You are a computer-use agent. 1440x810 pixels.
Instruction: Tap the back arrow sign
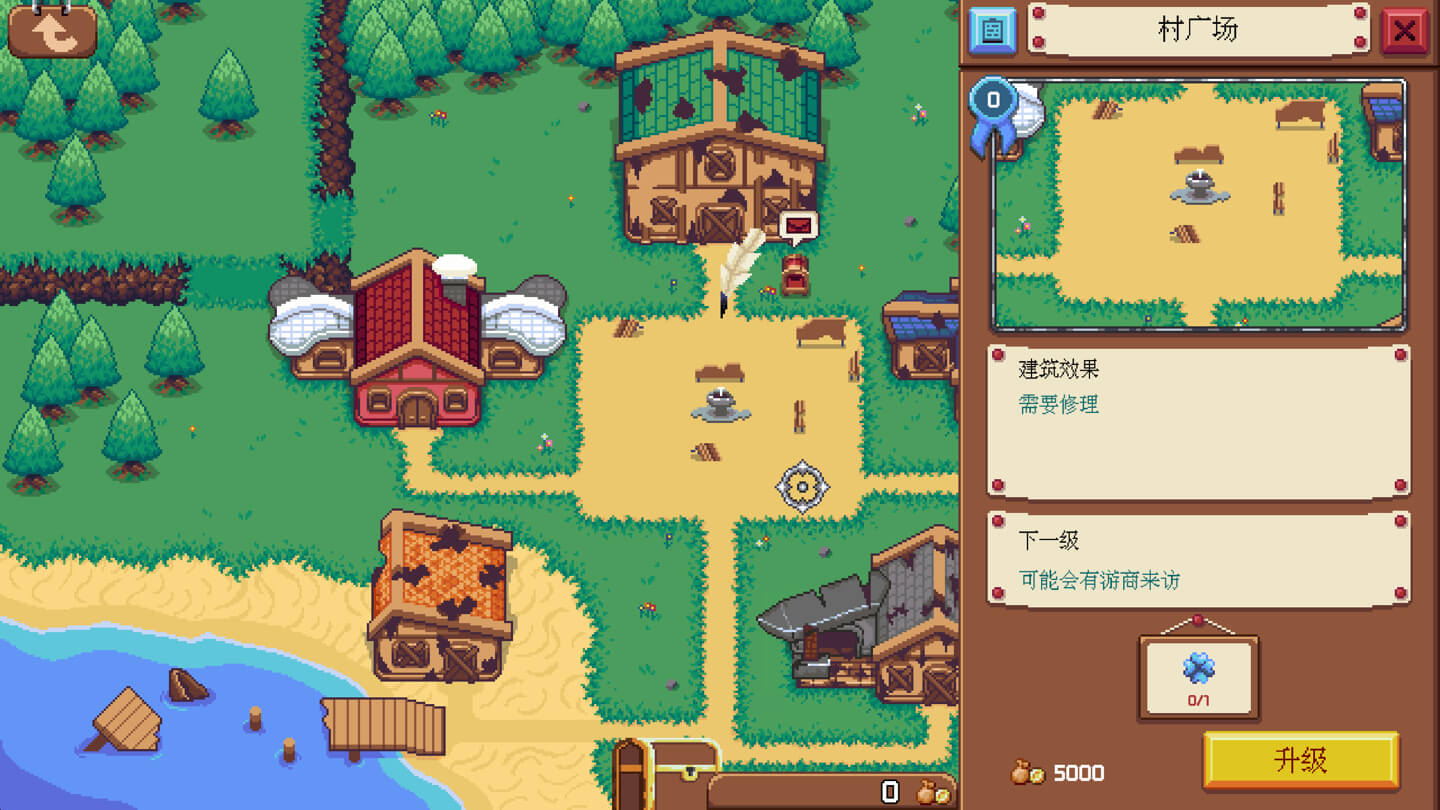pos(52,30)
